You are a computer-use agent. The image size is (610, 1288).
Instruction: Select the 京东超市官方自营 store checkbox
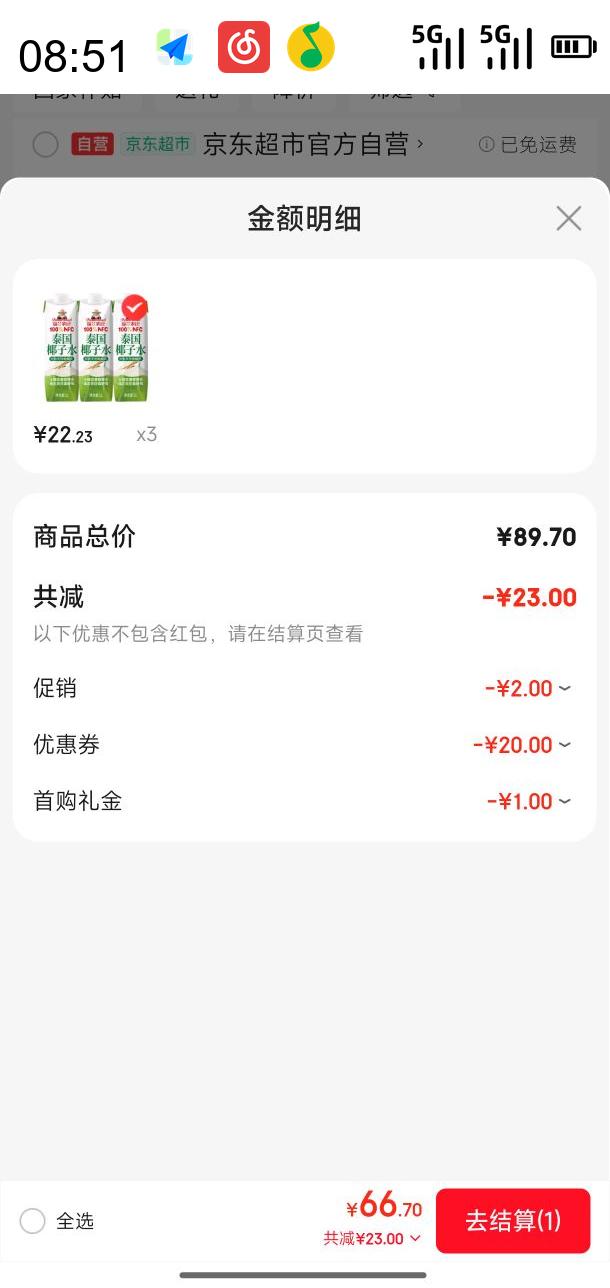tap(45, 145)
